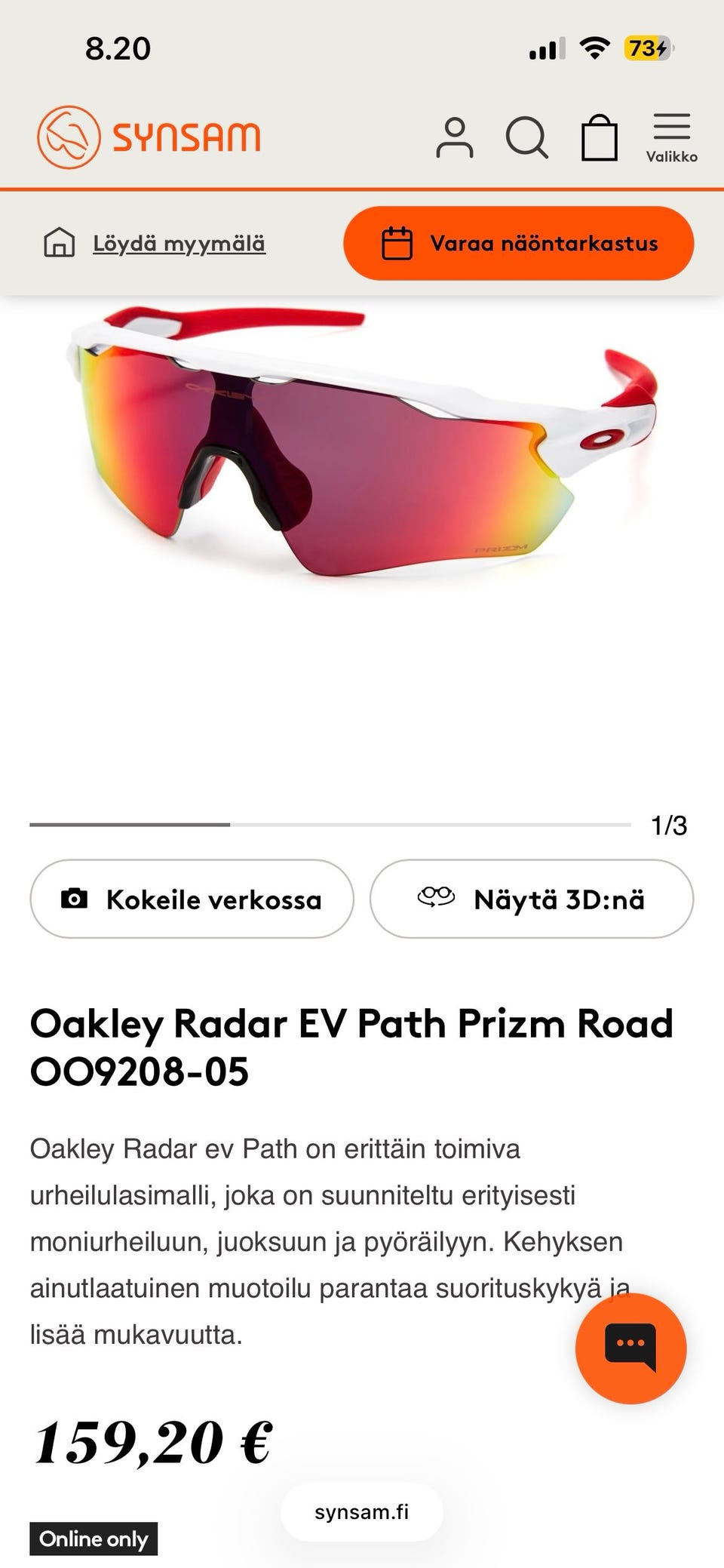Open the Valikko menu

[x=671, y=137]
